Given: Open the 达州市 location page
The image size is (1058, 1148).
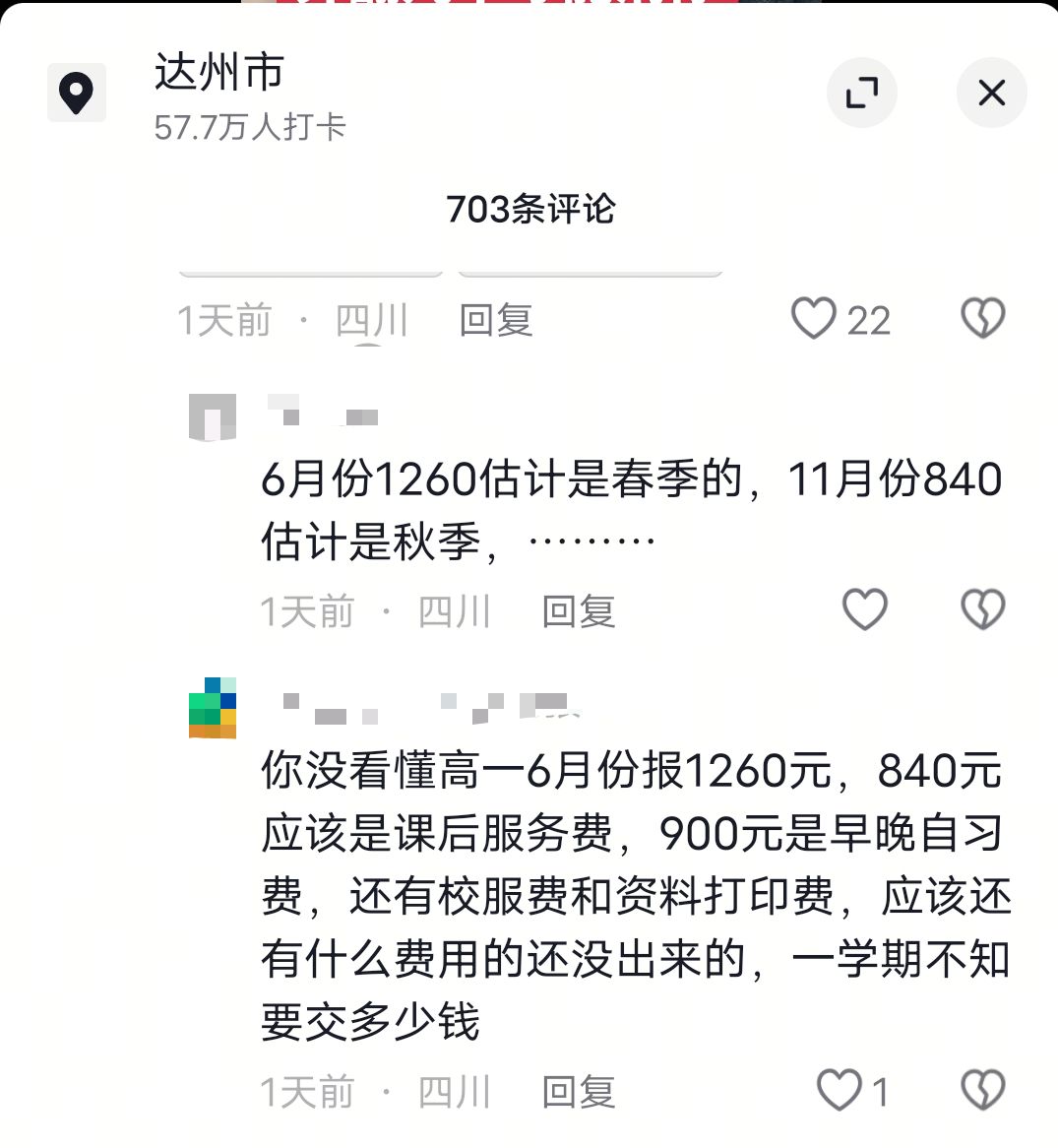Looking at the screenshot, I should [x=218, y=74].
